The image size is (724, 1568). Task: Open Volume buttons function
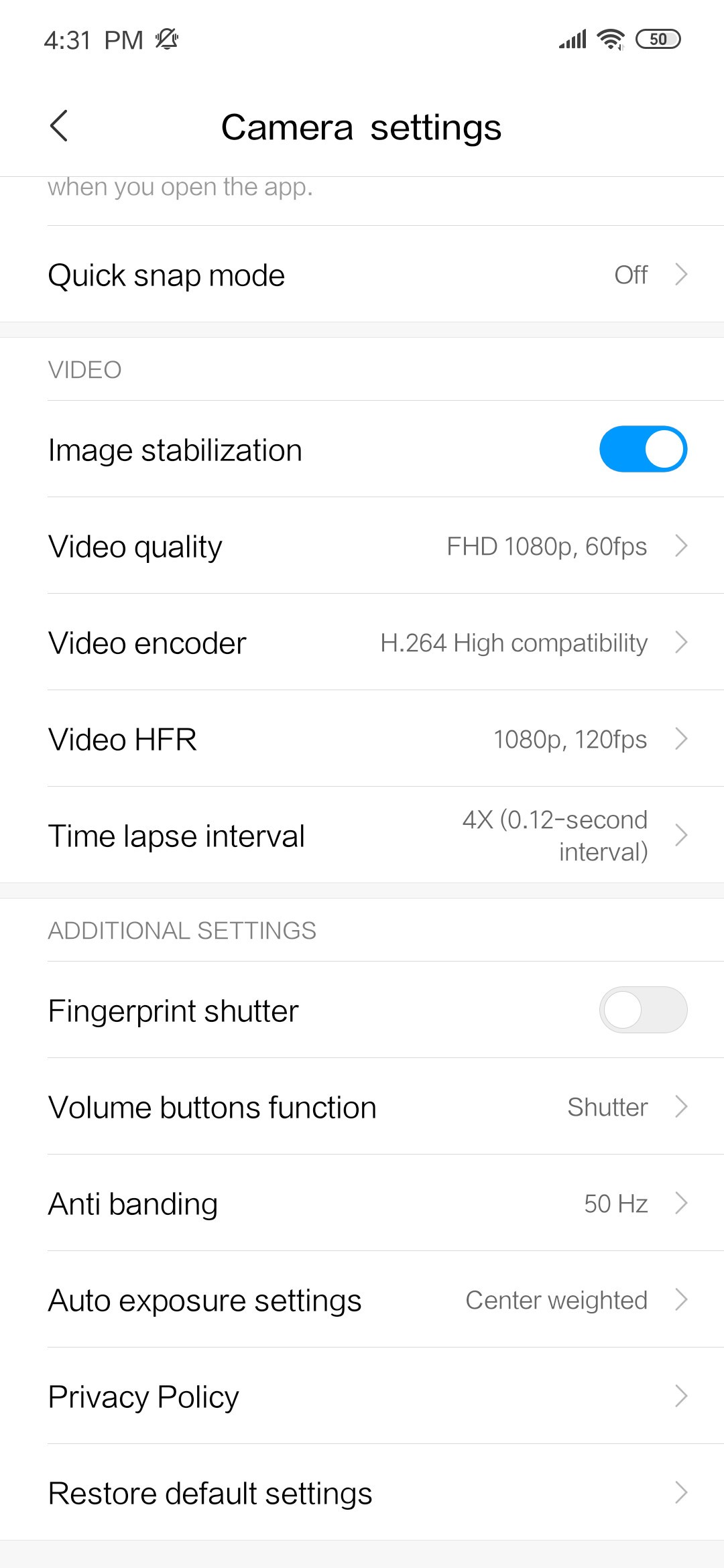coord(362,1107)
